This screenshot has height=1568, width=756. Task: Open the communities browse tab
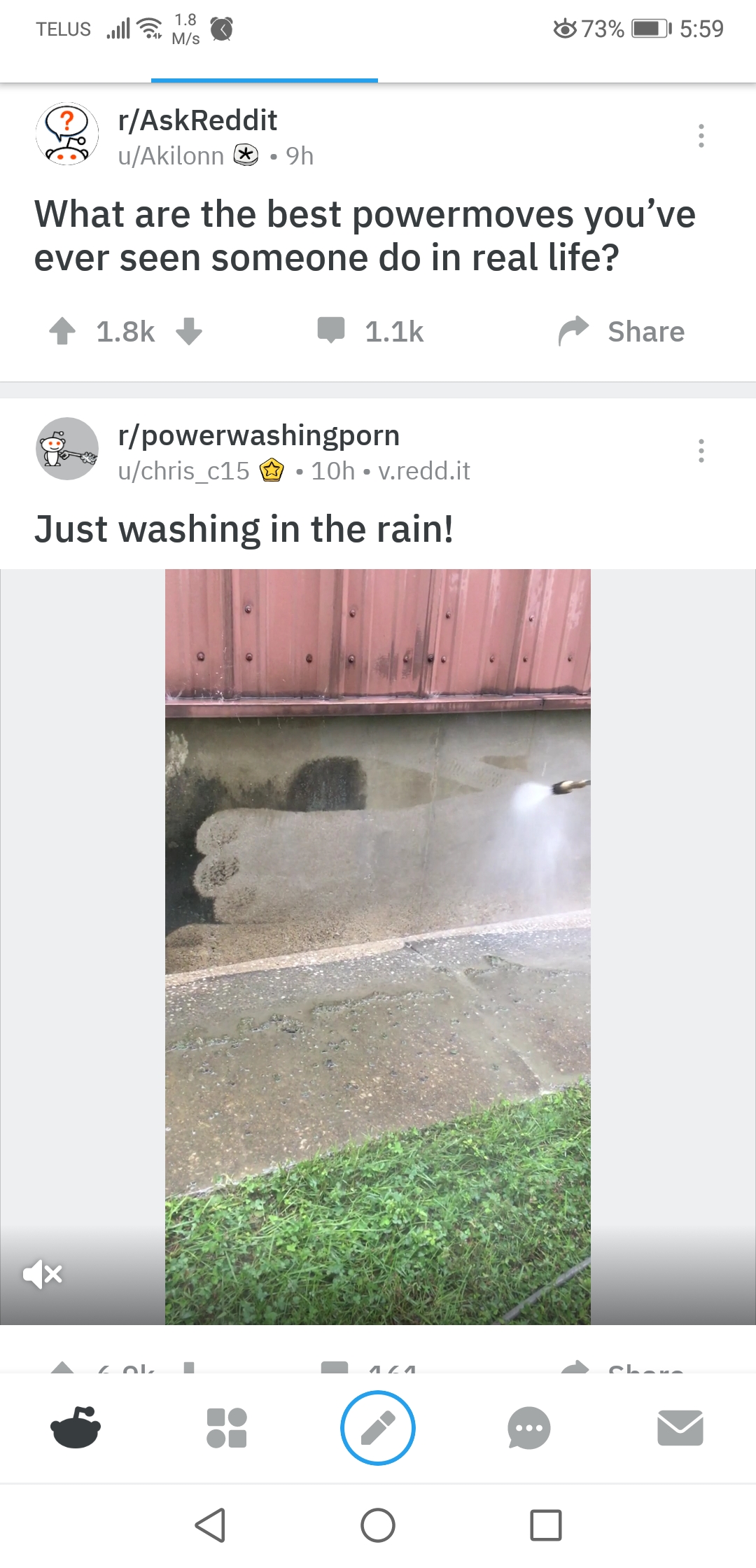[227, 1428]
